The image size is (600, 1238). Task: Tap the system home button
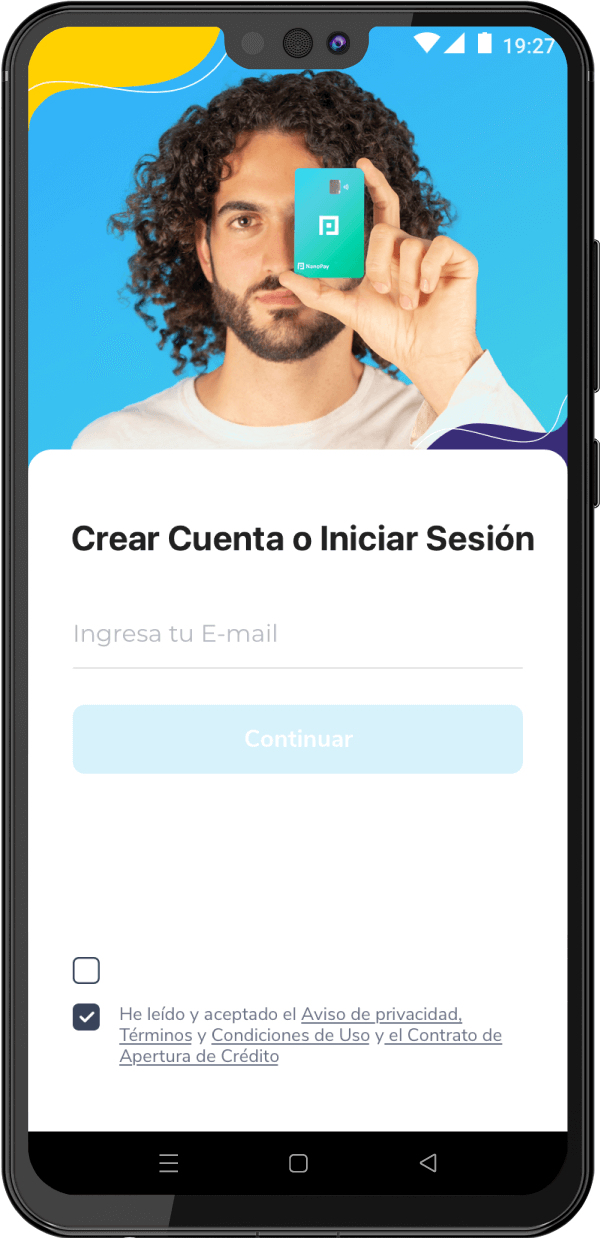(298, 1163)
